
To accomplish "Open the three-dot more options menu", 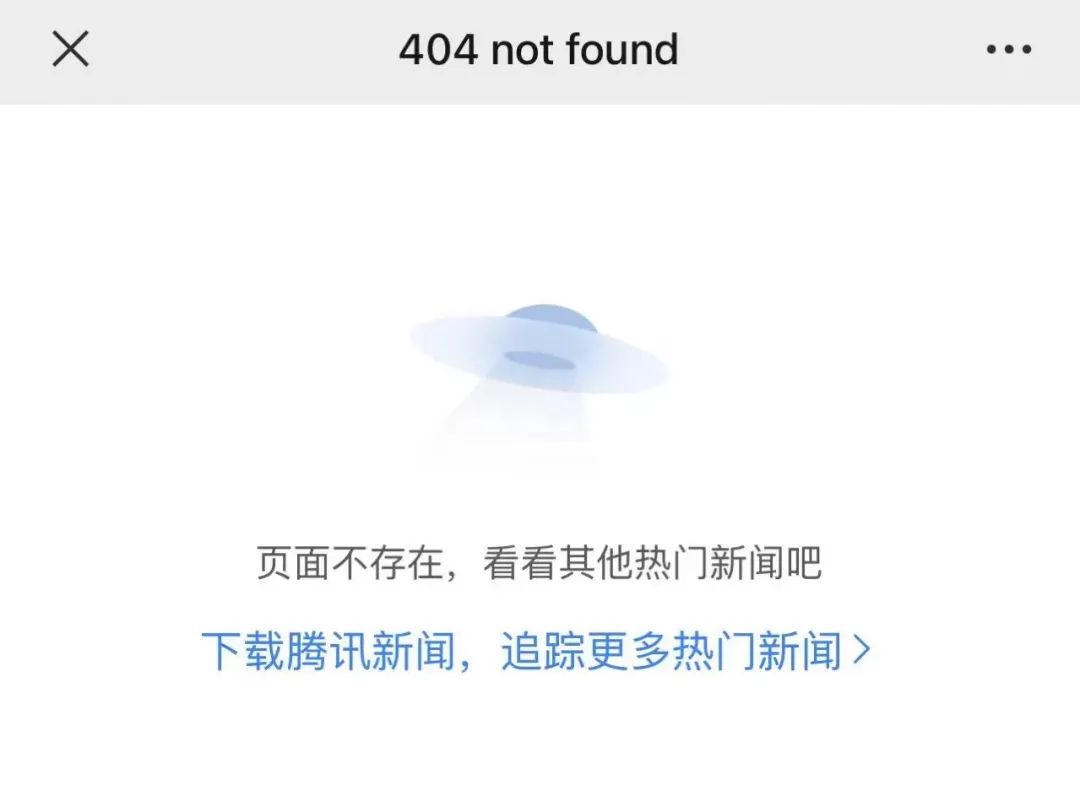I will pyautogui.click(x=1008, y=49).
